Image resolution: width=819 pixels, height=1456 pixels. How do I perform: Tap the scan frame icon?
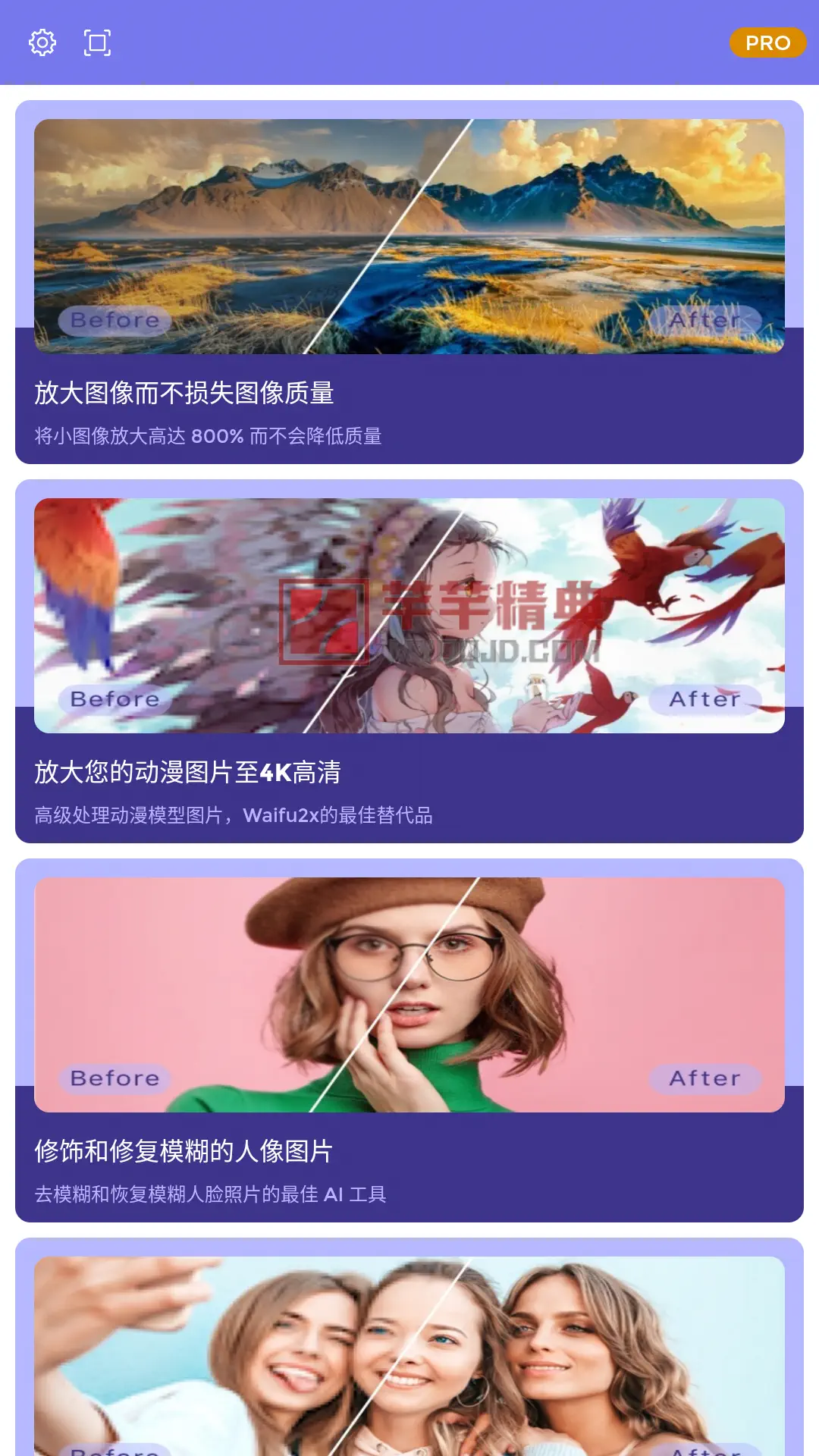97,42
